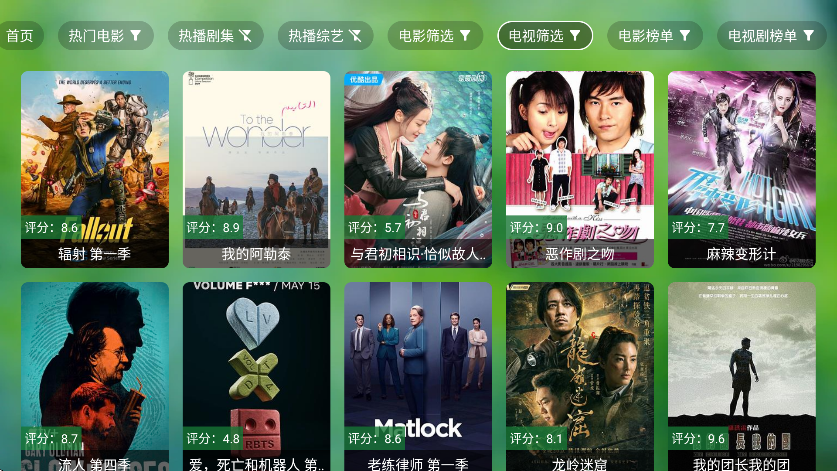Switch to the 首页 tab

click(20, 36)
